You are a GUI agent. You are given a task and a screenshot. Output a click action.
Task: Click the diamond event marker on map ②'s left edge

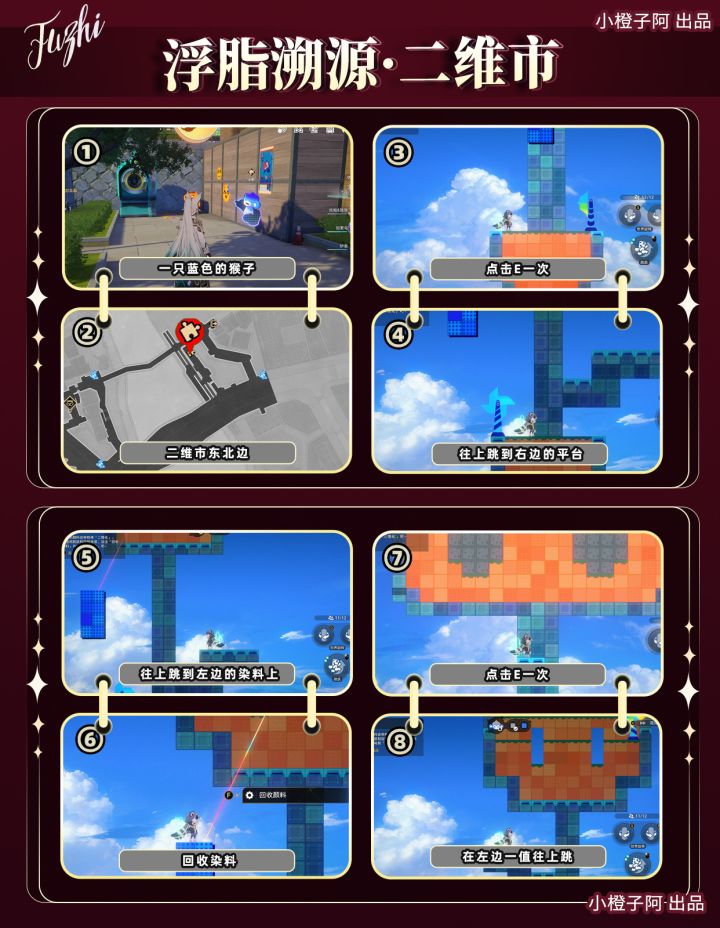[x=69, y=404]
